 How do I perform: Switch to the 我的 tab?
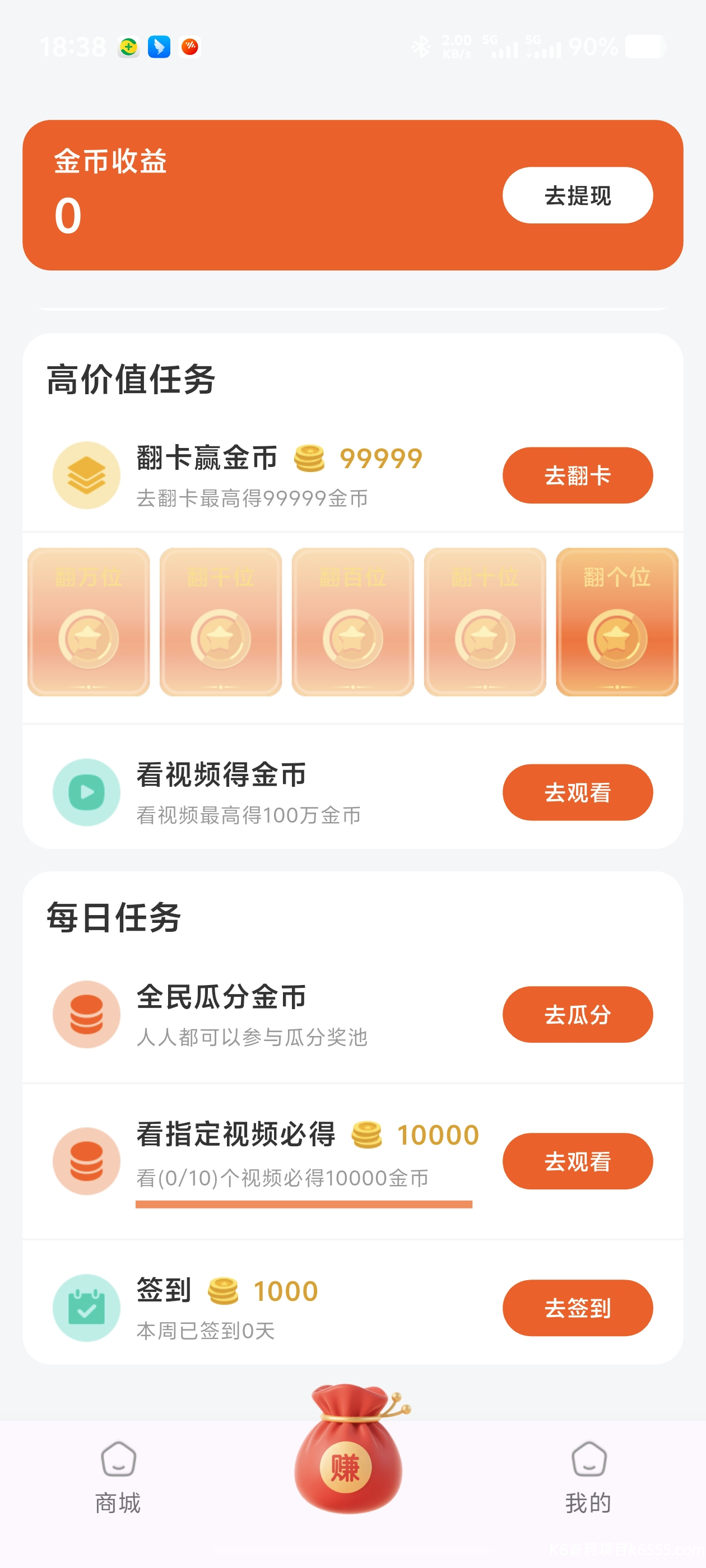click(587, 1473)
